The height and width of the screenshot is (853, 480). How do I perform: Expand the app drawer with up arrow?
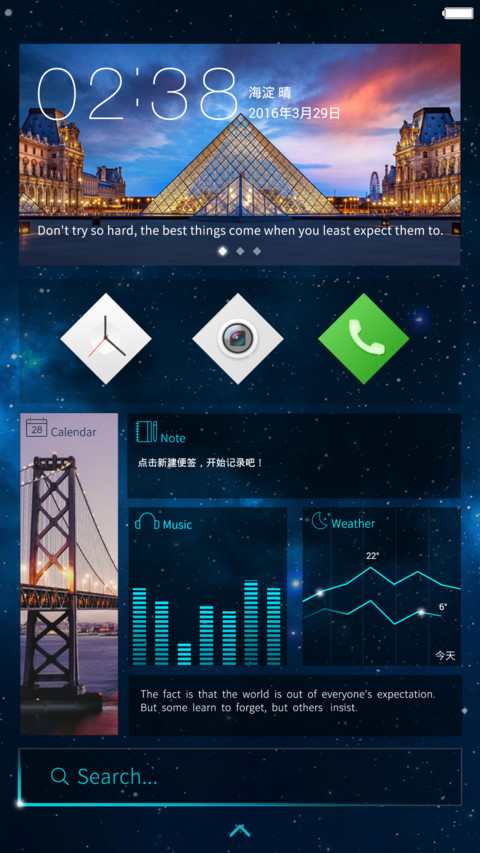pyautogui.click(x=239, y=830)
